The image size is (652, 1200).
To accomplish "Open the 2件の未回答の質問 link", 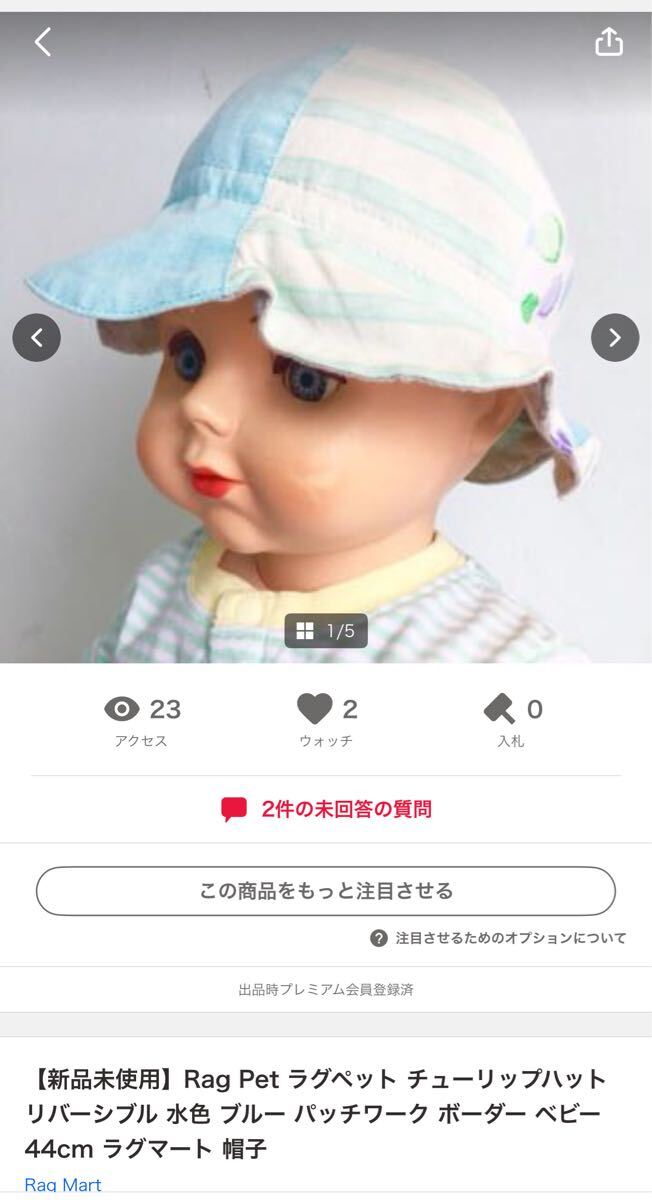I will coord(326,809).
